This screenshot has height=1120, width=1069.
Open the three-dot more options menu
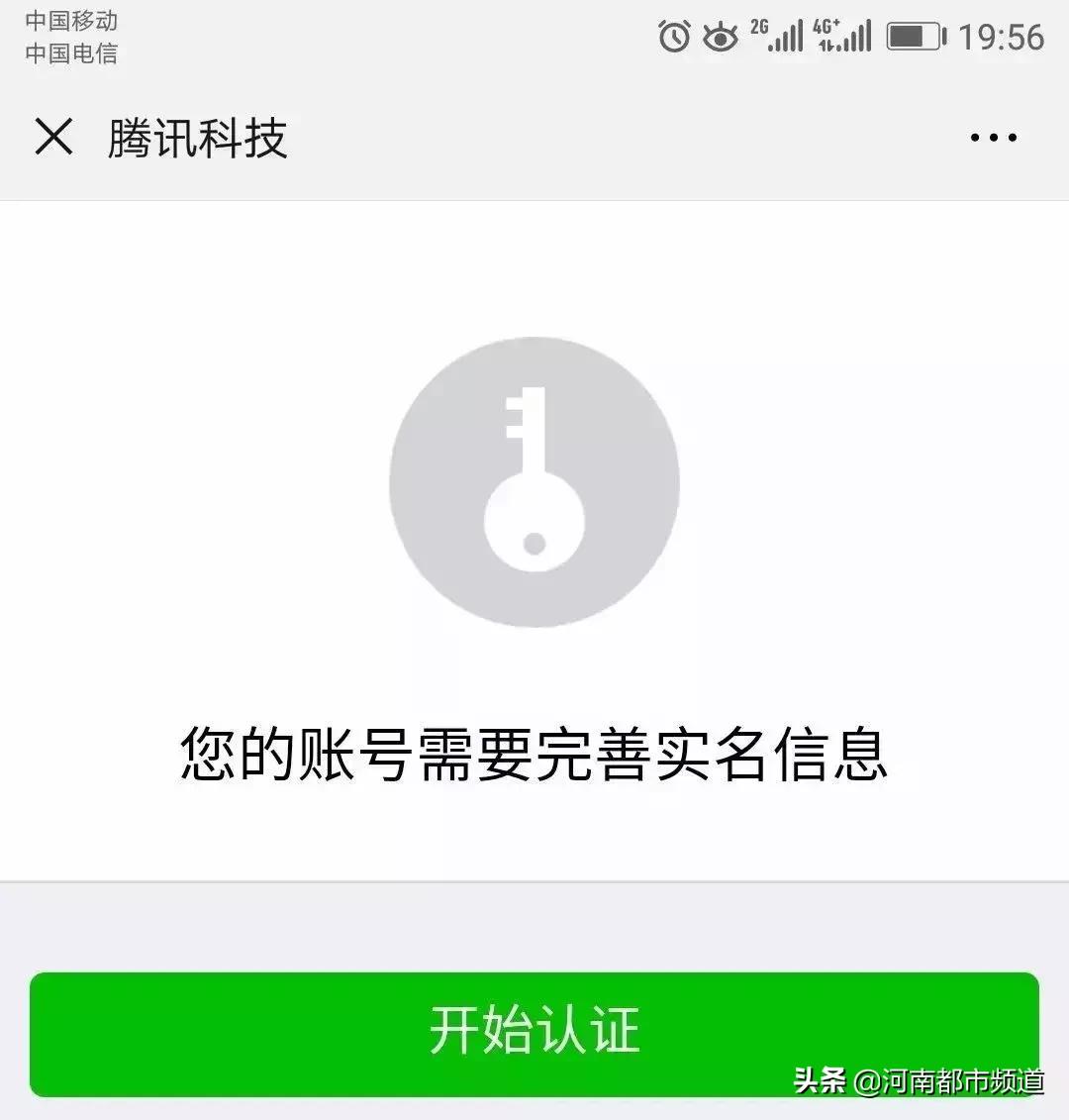993,137
